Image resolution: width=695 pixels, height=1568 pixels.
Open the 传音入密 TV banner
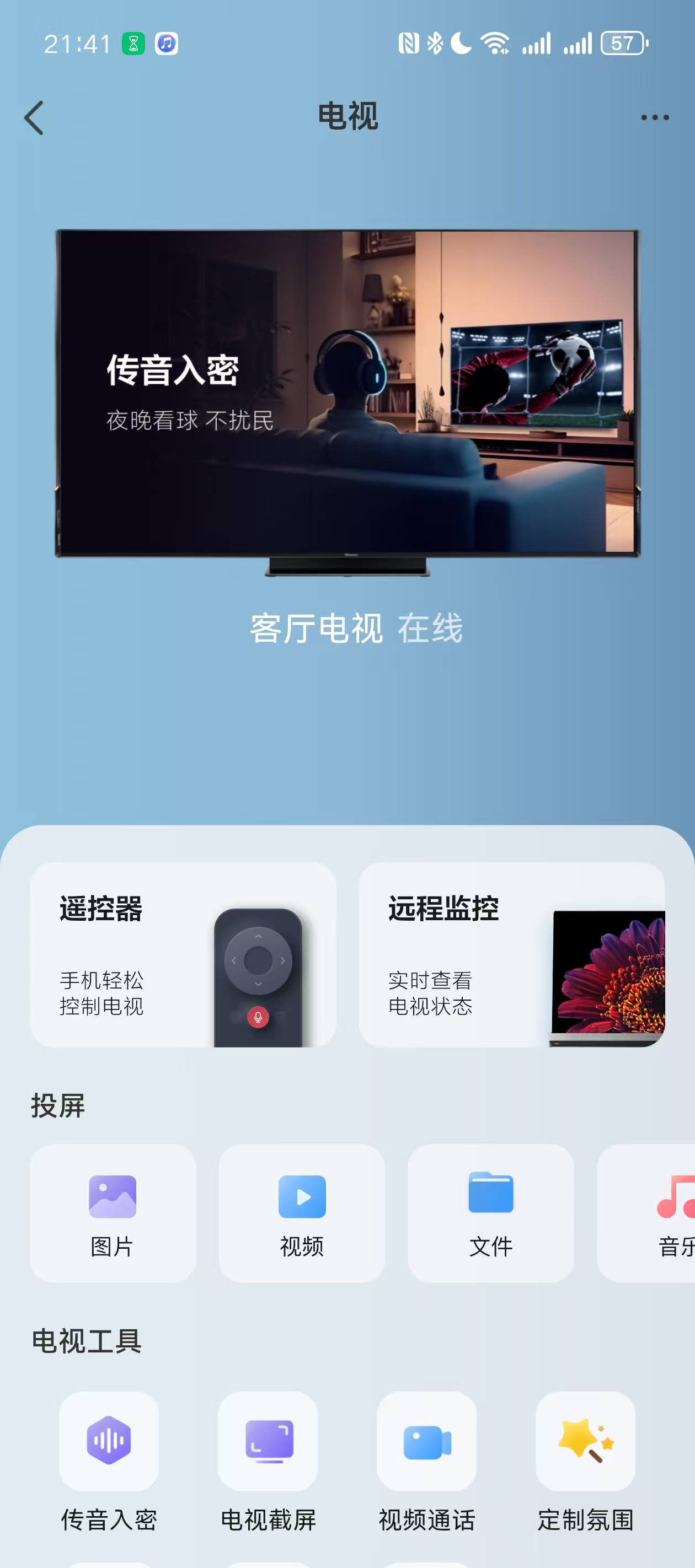coord(347,393)
